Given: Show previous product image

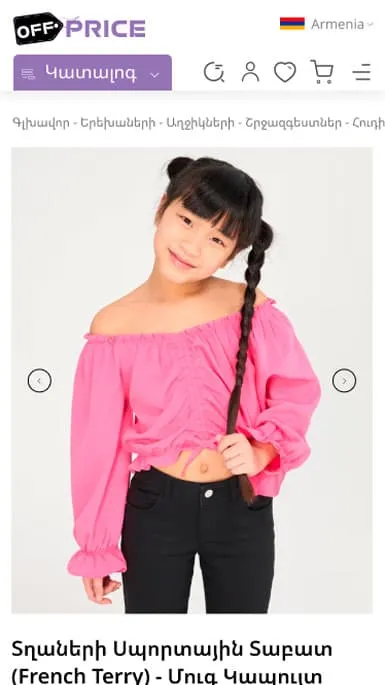Looking at the screenshot, I should 39,381.
